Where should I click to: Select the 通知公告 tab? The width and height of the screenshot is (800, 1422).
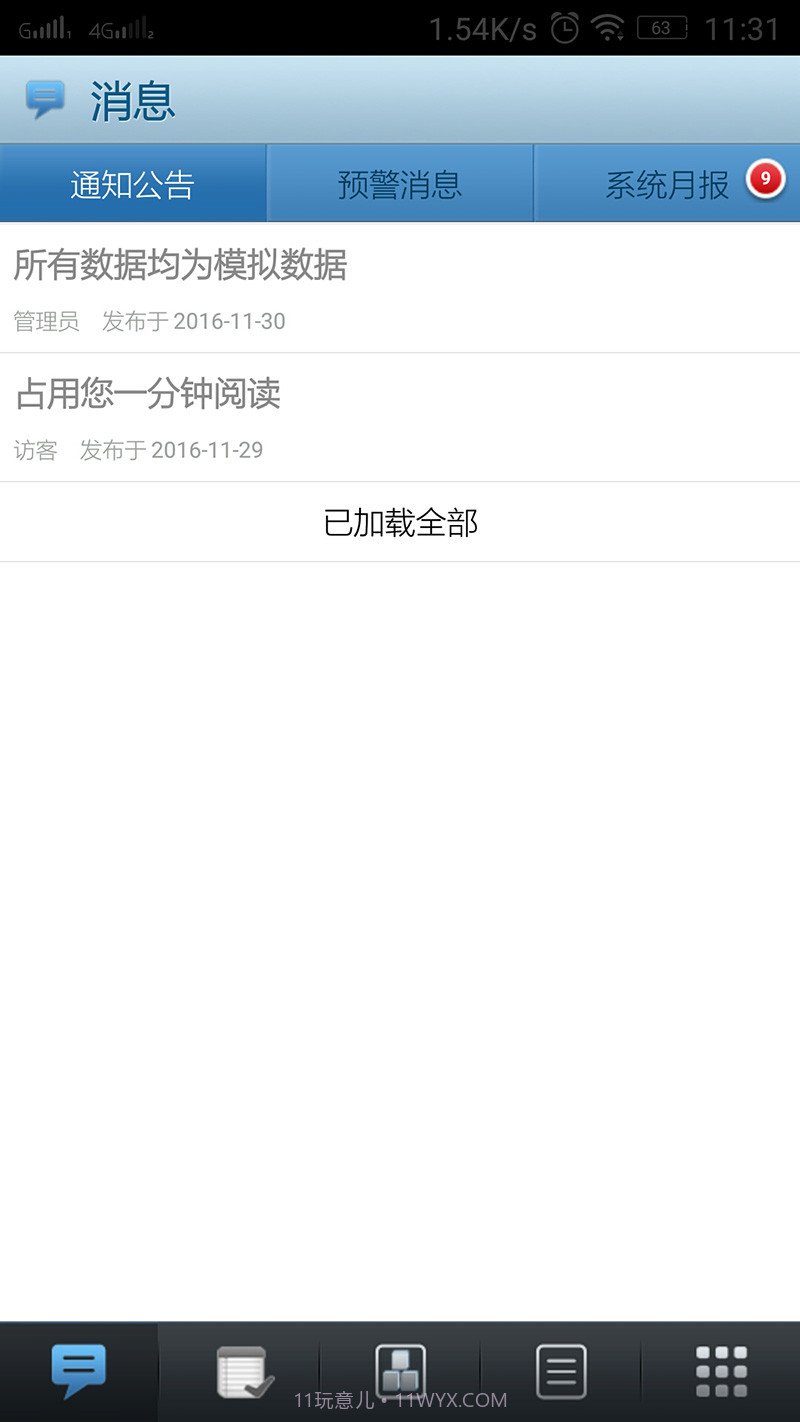[133, 183]
